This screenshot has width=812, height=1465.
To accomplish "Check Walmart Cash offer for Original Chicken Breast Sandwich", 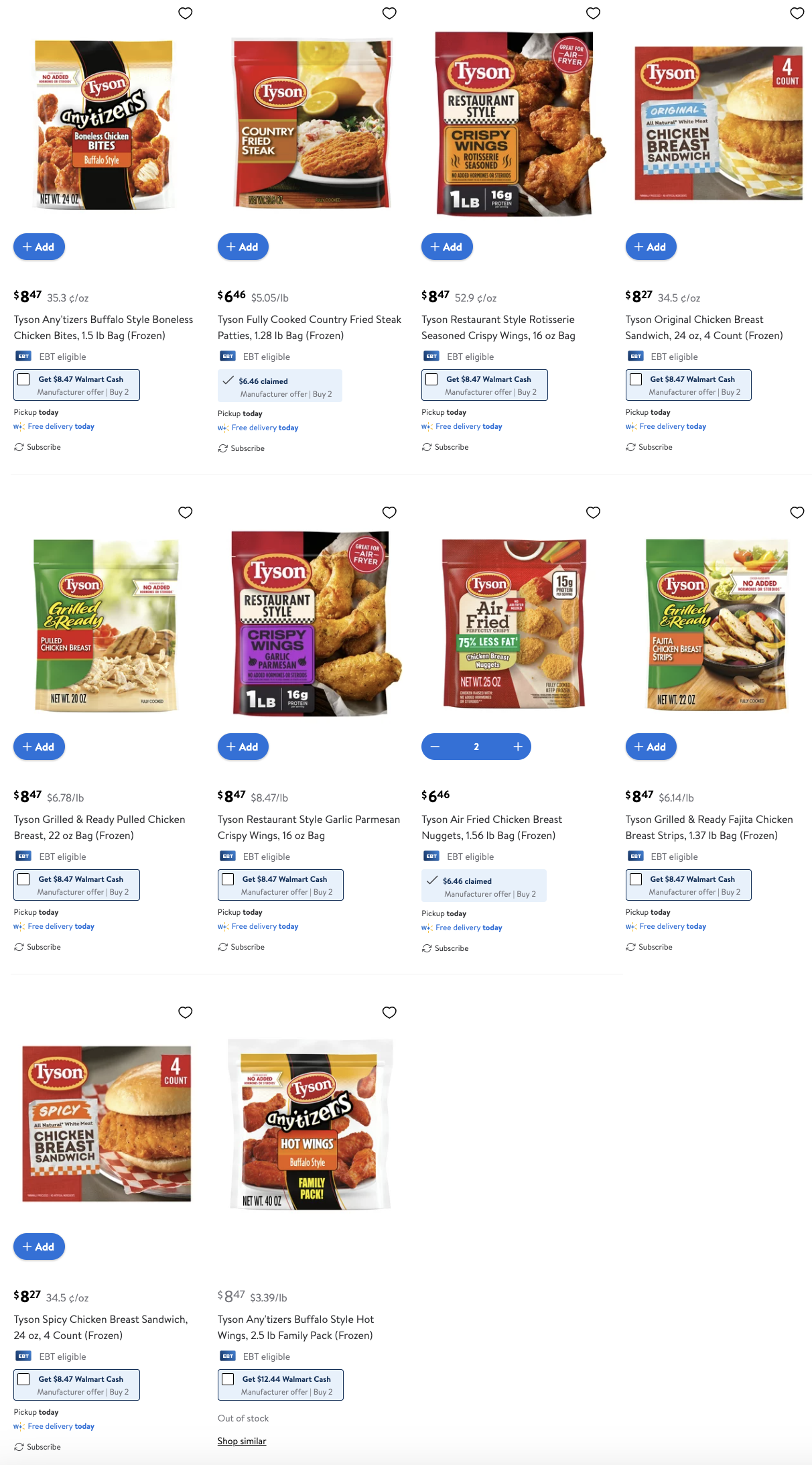I will (x=636, y=379).
